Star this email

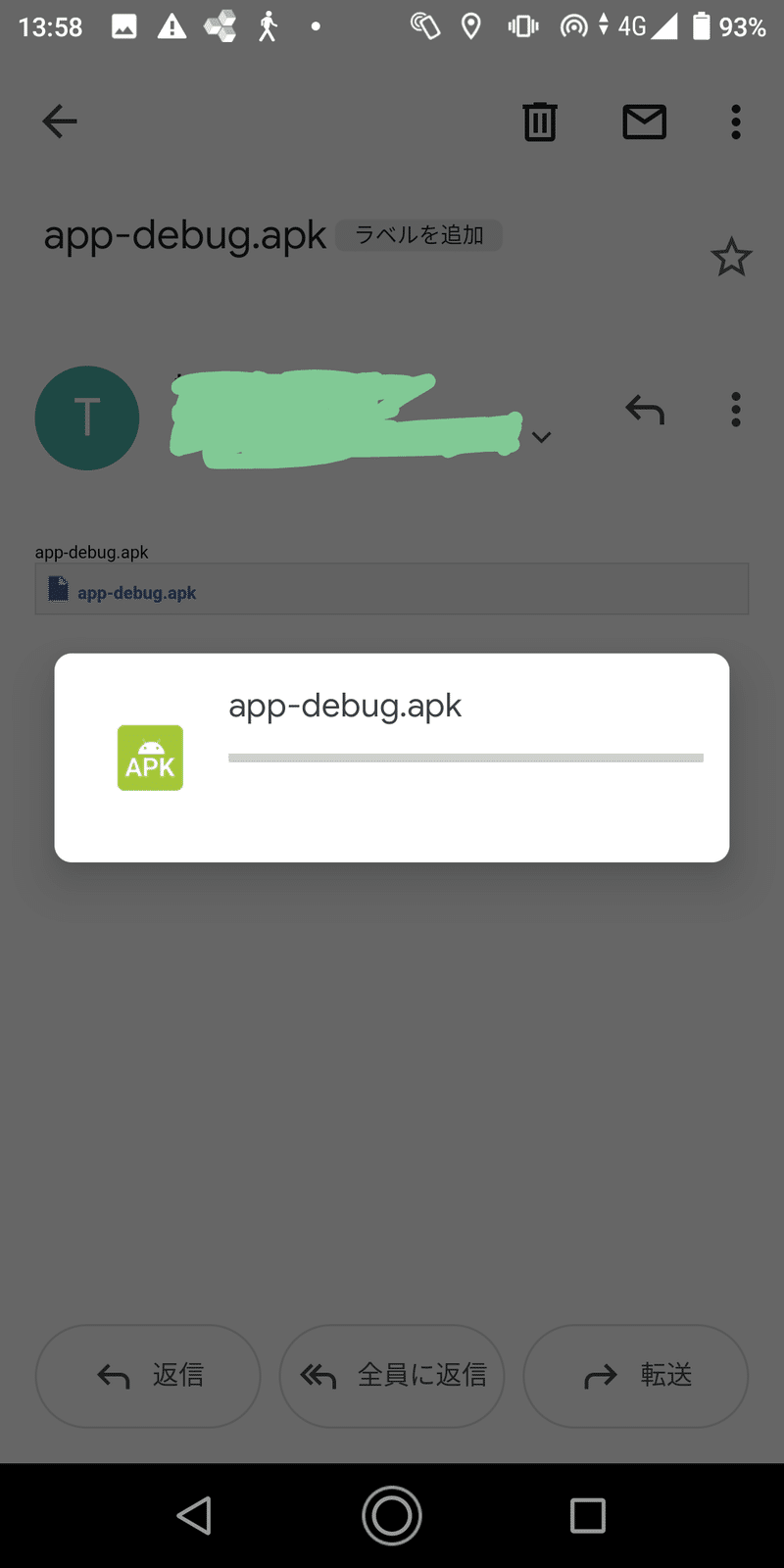click(731, 258)
